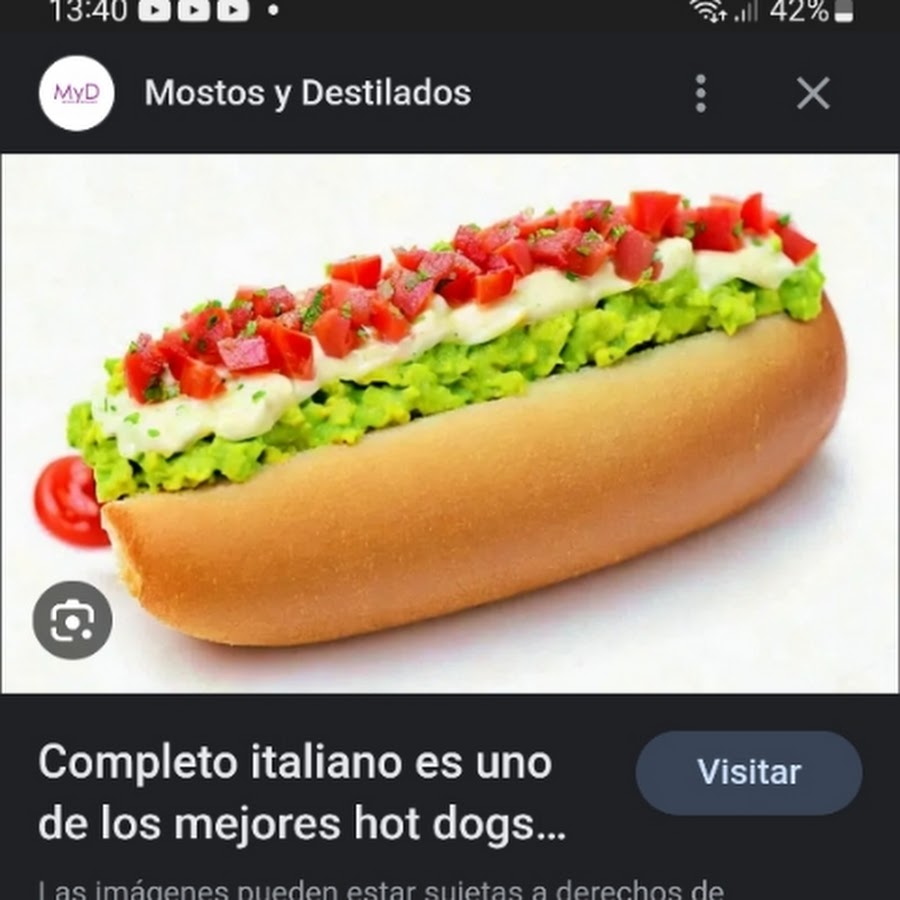Tap the Visitar button
The height and width of the screenshot is (900, 900).
pos(748,772)
